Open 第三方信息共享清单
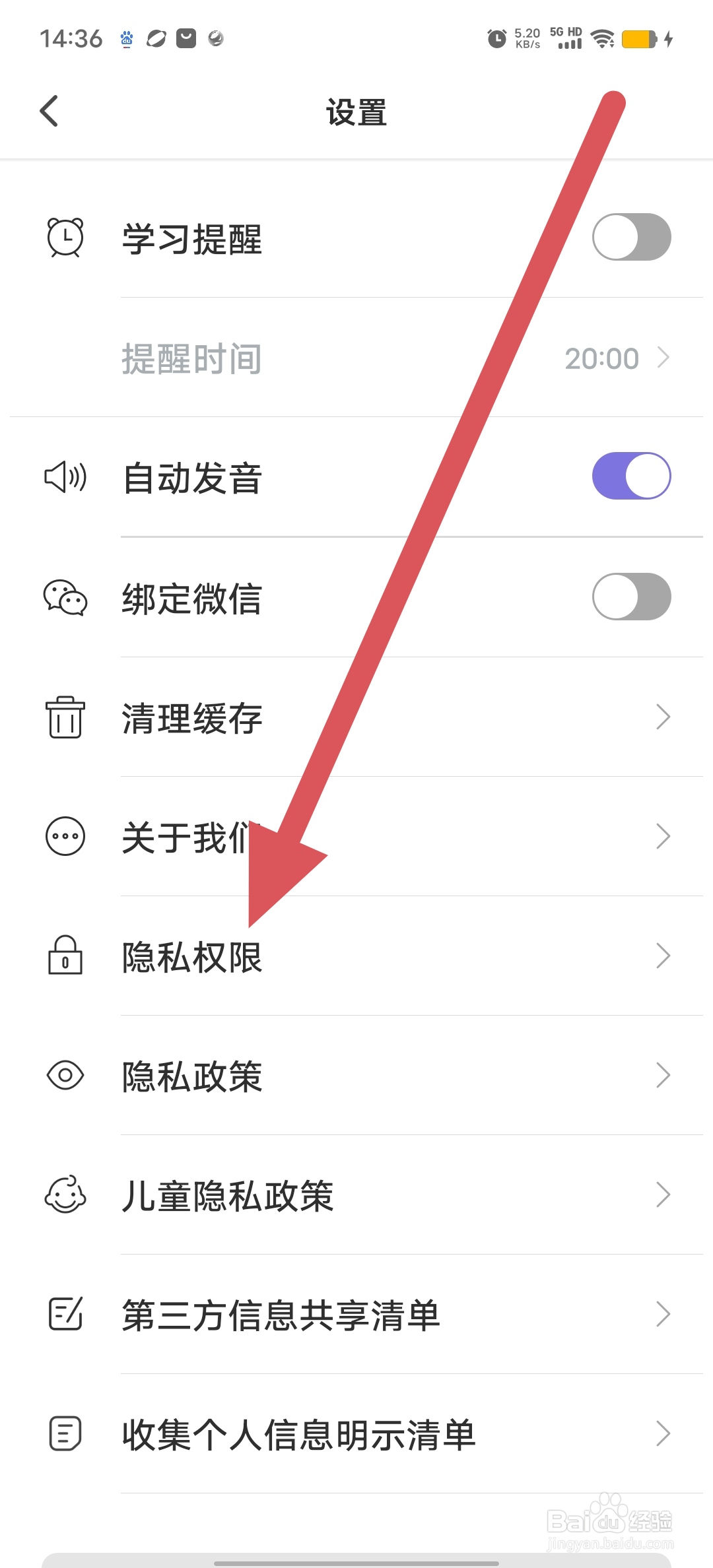Viewport: 713px width, 1568px height. [x=356, y=1315]
